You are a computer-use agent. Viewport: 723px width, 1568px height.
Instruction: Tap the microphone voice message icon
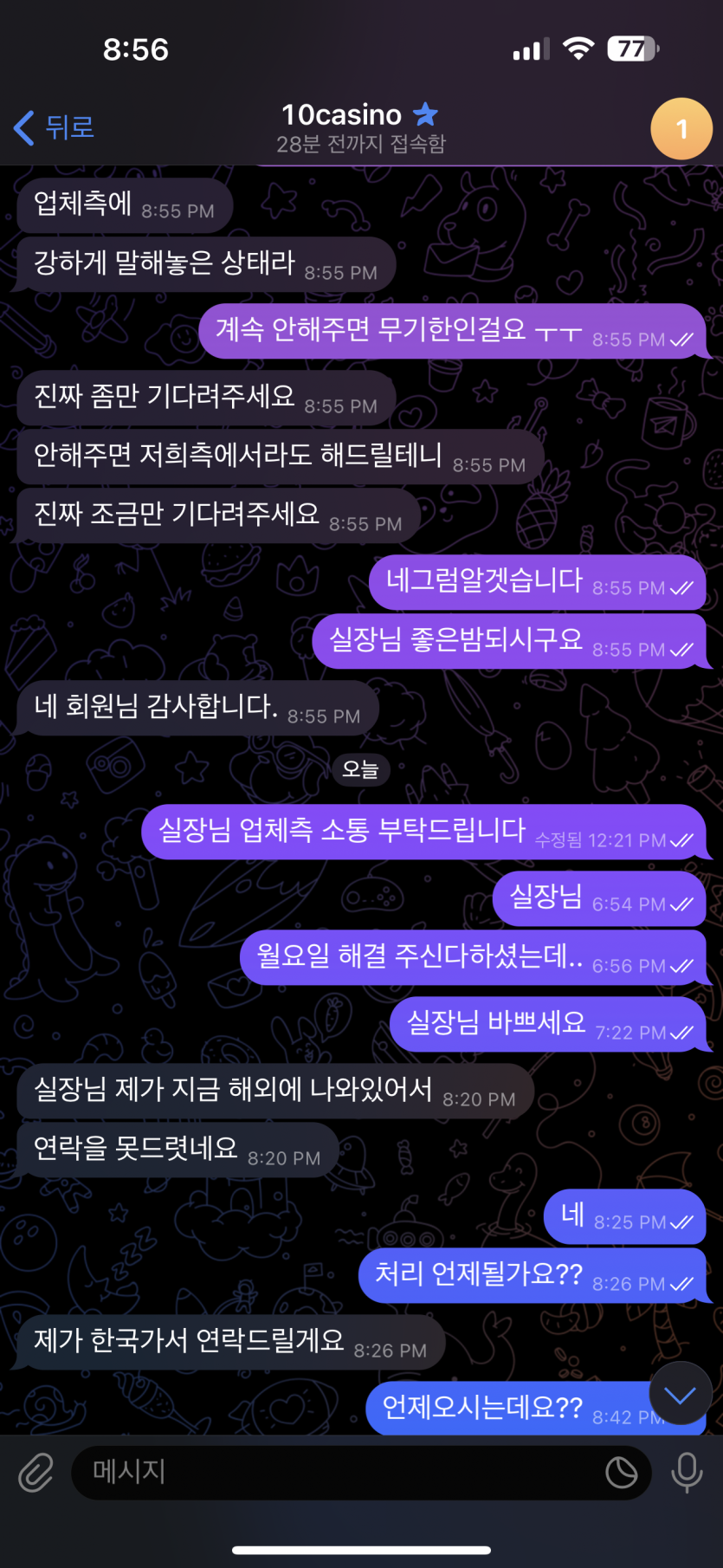(687, 1472)
